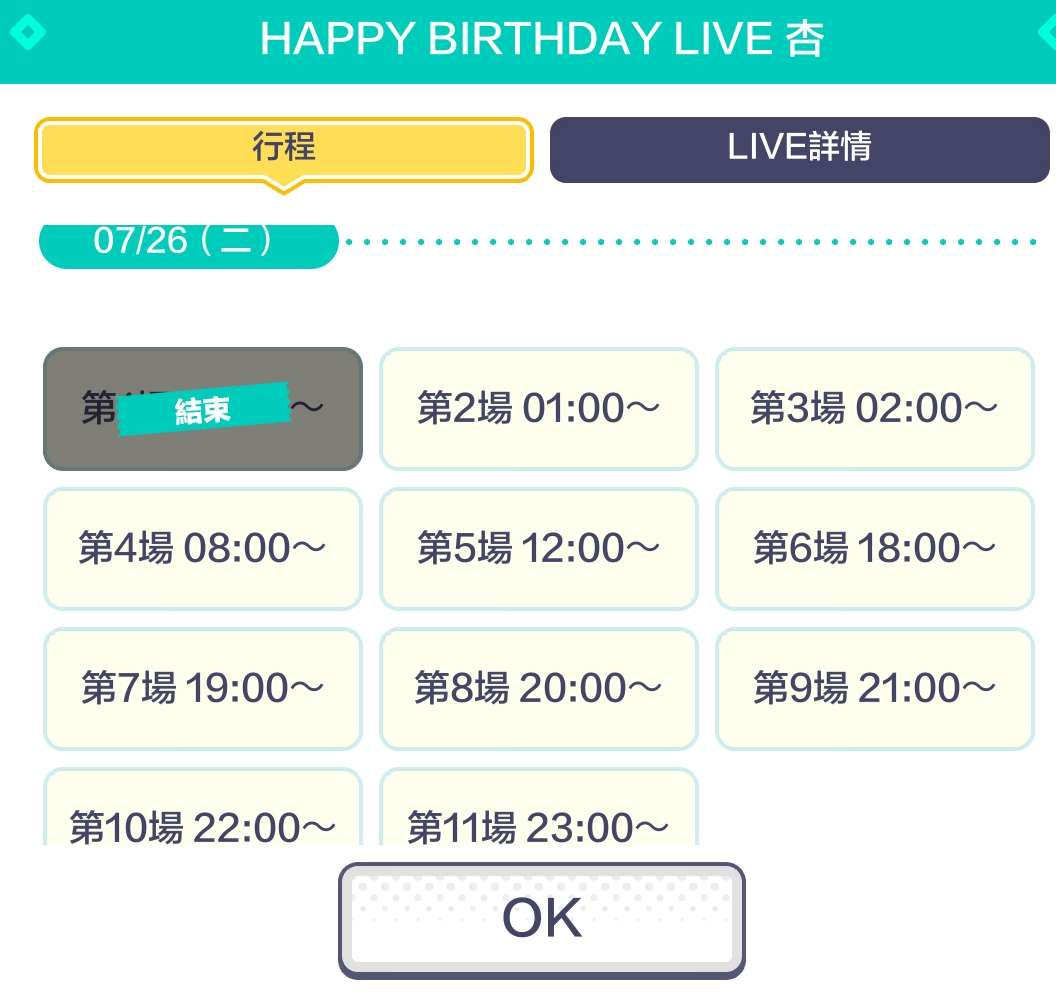
Task: Select 第5場 12:00 show
Action: click(539, 549)
